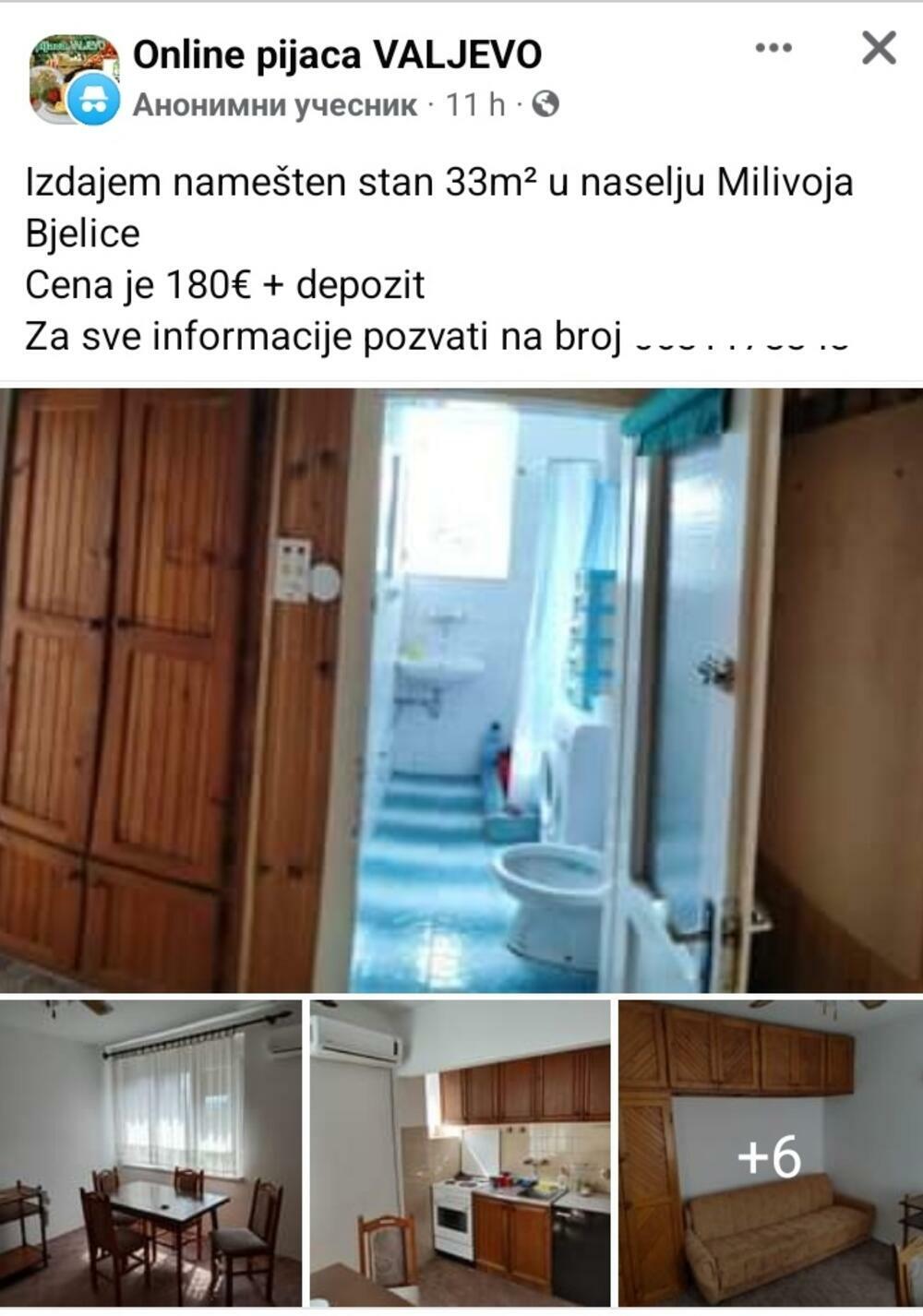Open the post's three-dot options menu
This screenshot has height=1316, width=923.
pyautogui.click(x=773, y=48)
